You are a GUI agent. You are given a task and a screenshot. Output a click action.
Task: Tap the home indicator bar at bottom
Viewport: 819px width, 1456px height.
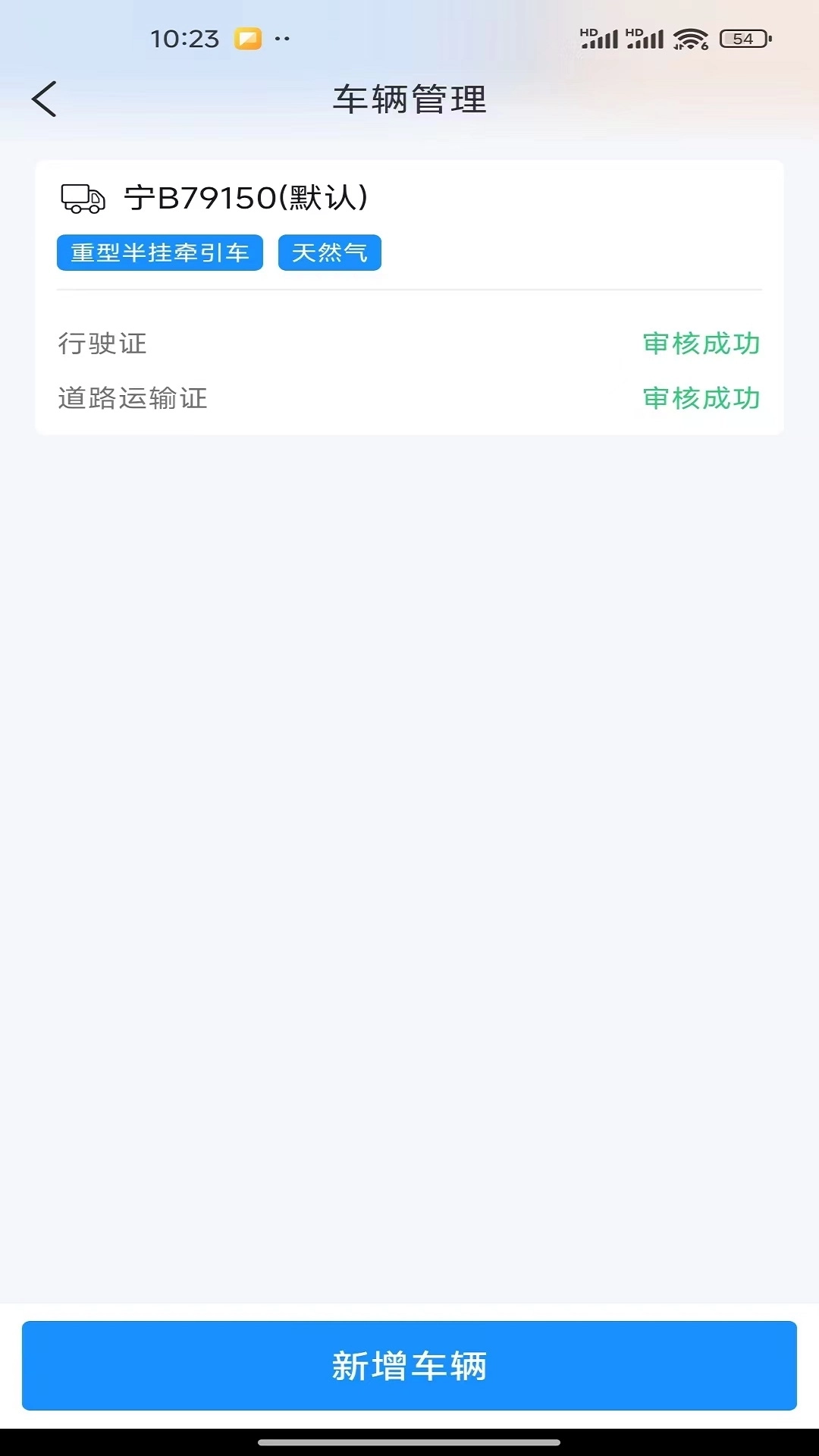(409, 1440)
